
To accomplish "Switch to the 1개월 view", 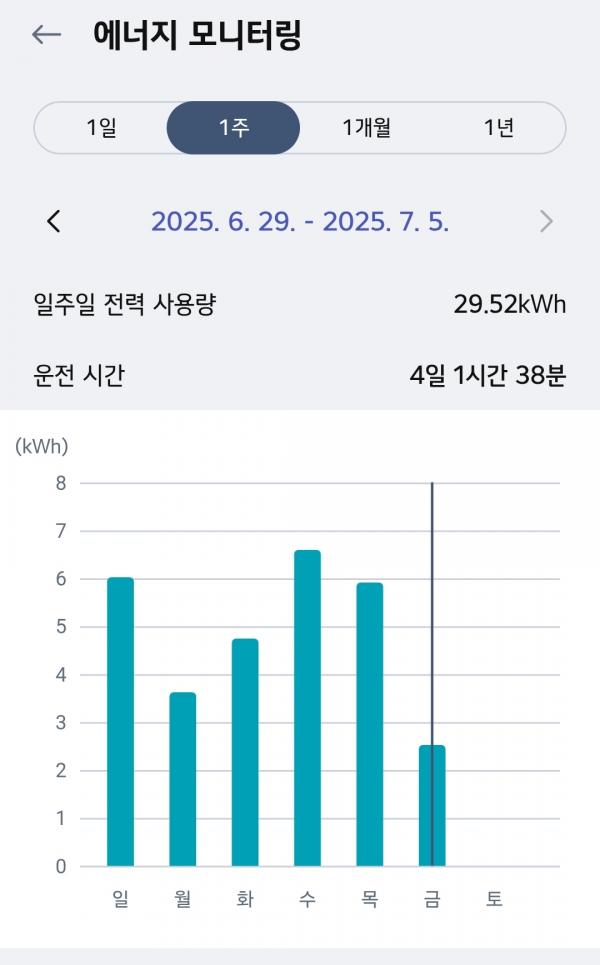I will coord(366,128).
